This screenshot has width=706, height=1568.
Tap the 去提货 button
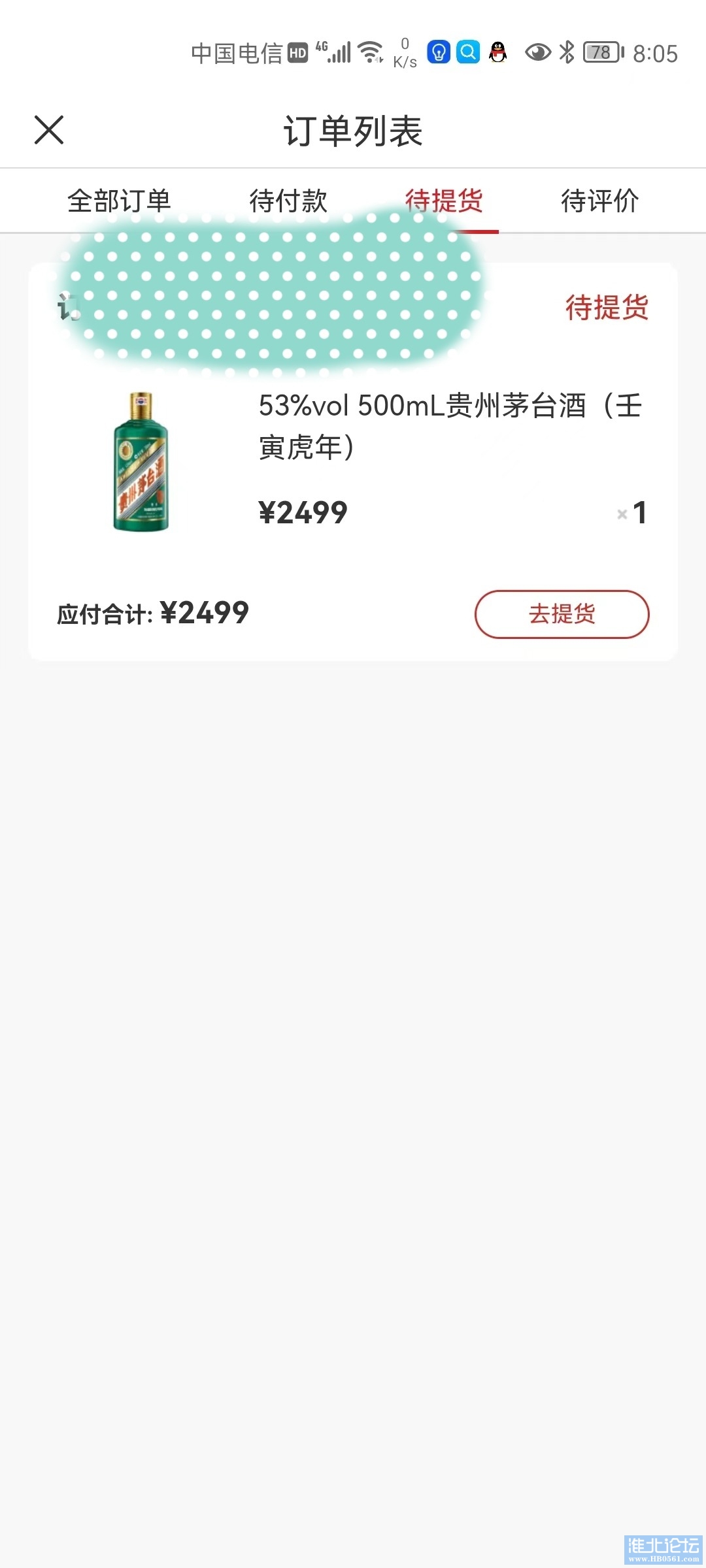[x=562, y=614]
